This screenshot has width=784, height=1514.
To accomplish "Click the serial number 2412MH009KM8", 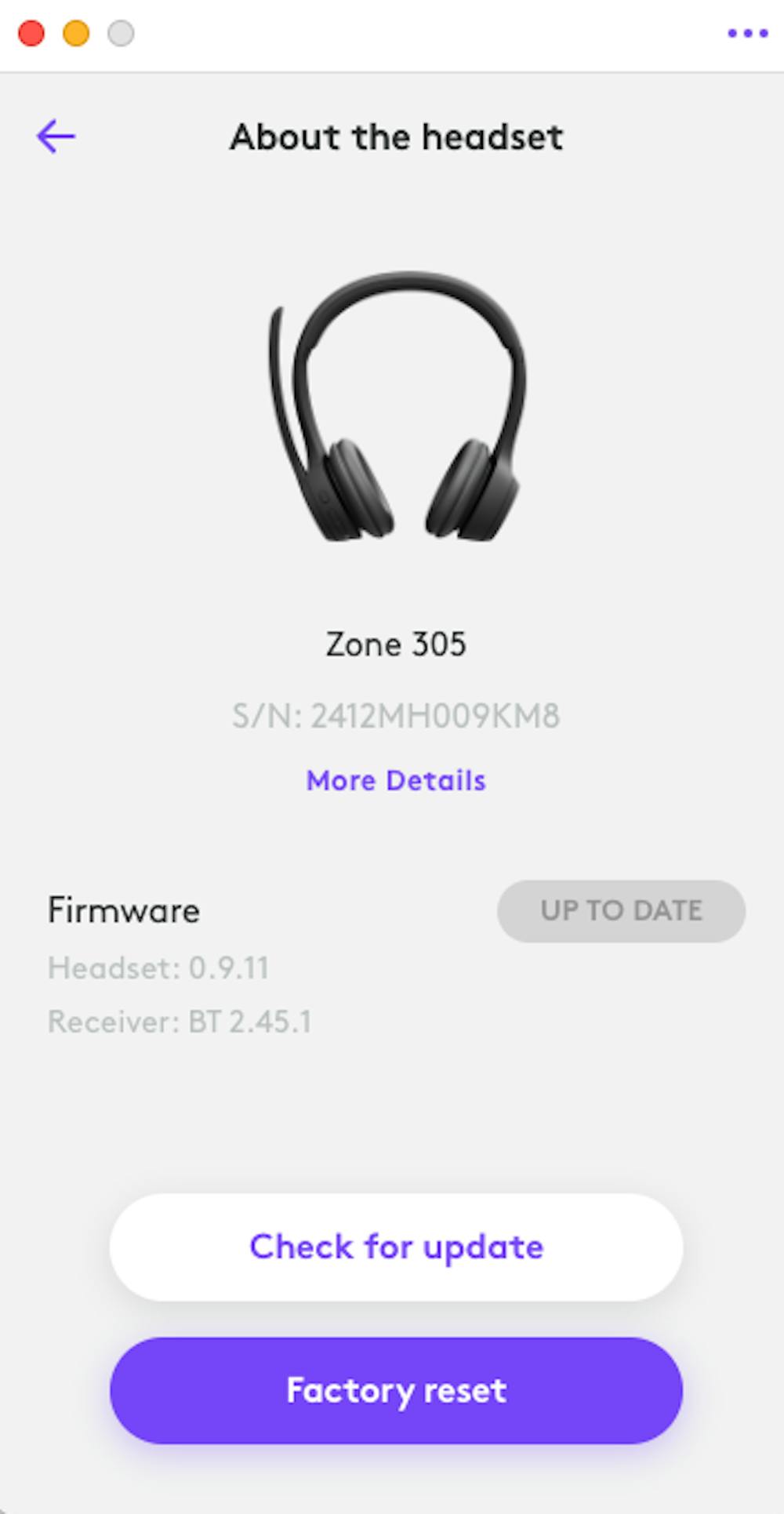I will [395, 714].
